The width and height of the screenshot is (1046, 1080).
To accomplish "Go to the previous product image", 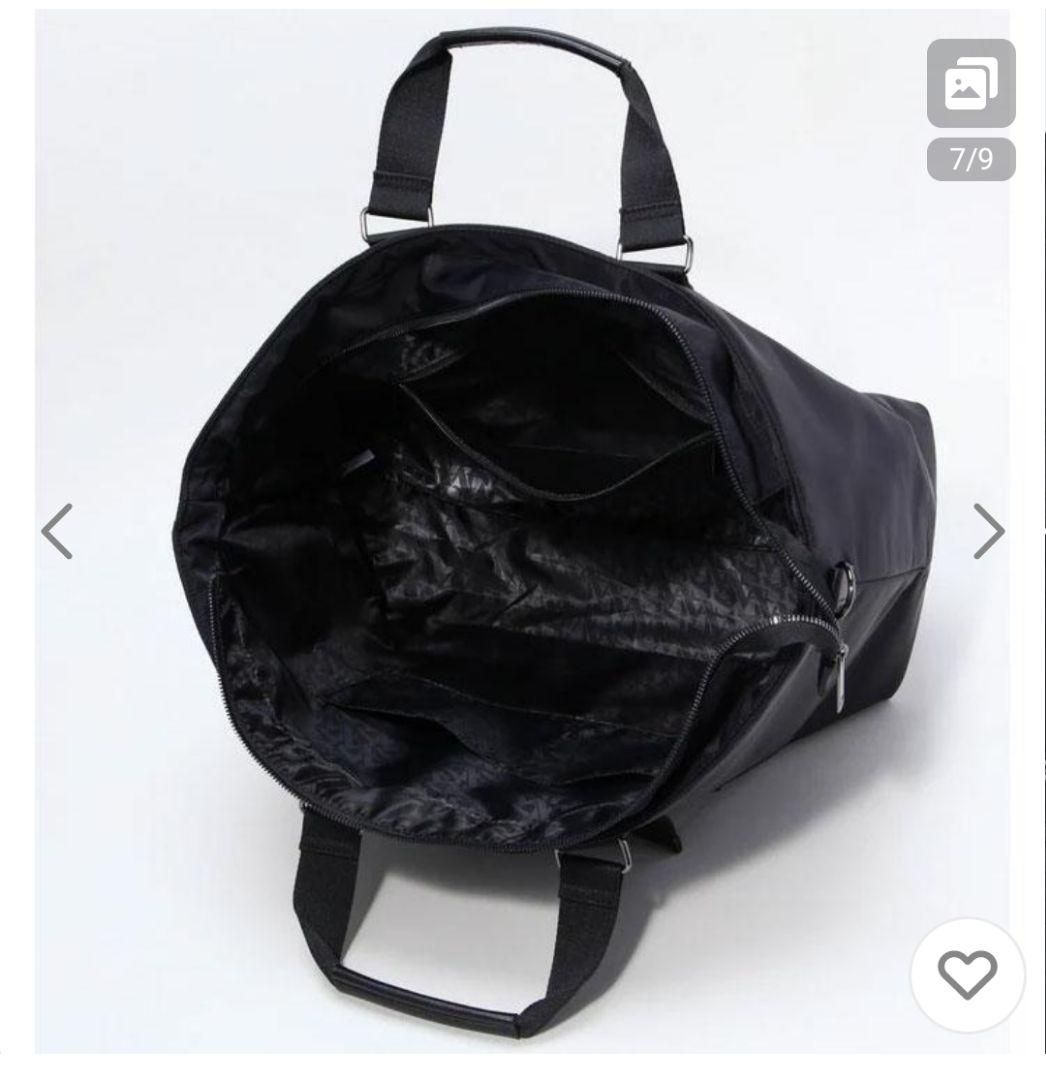I will (x=57, y=531).
